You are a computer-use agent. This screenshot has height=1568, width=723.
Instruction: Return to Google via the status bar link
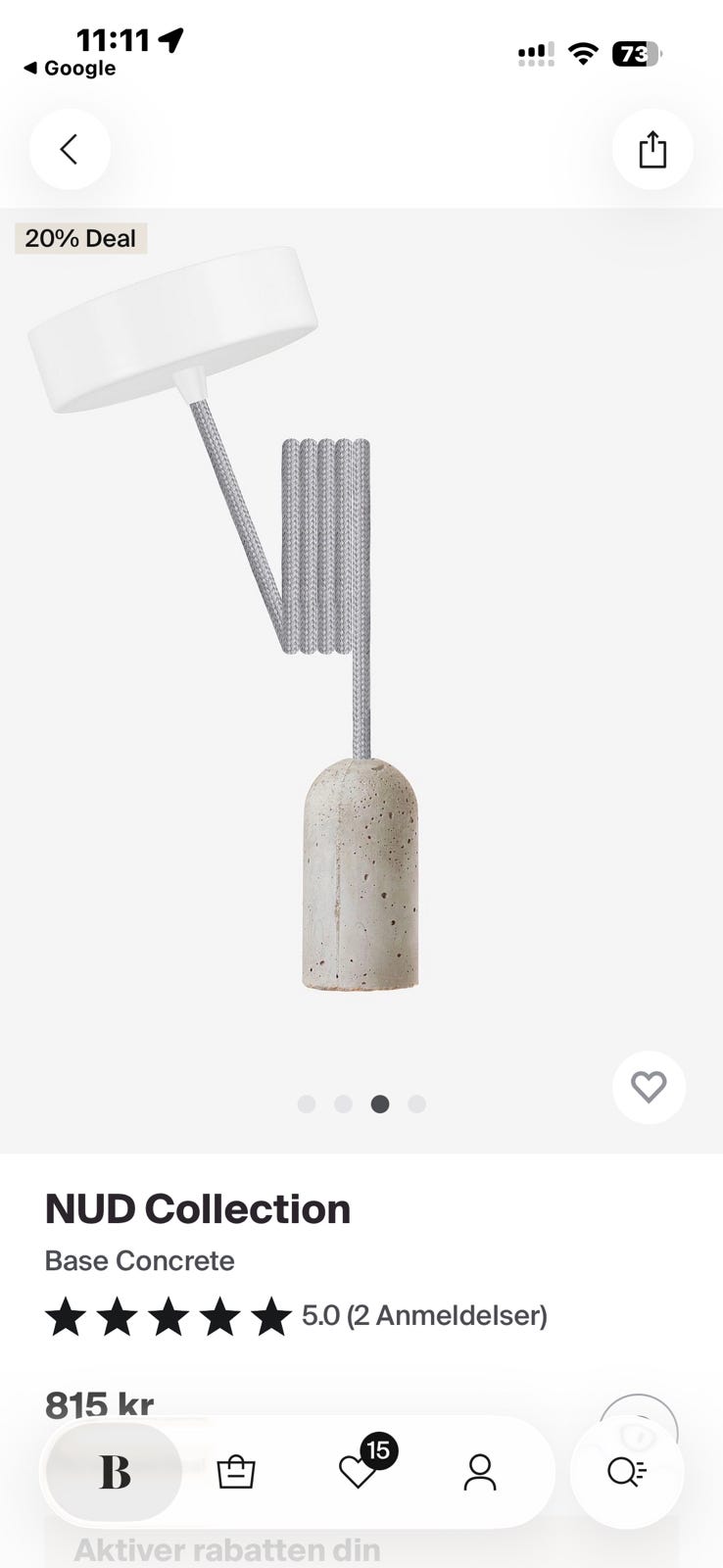(70, 69)
